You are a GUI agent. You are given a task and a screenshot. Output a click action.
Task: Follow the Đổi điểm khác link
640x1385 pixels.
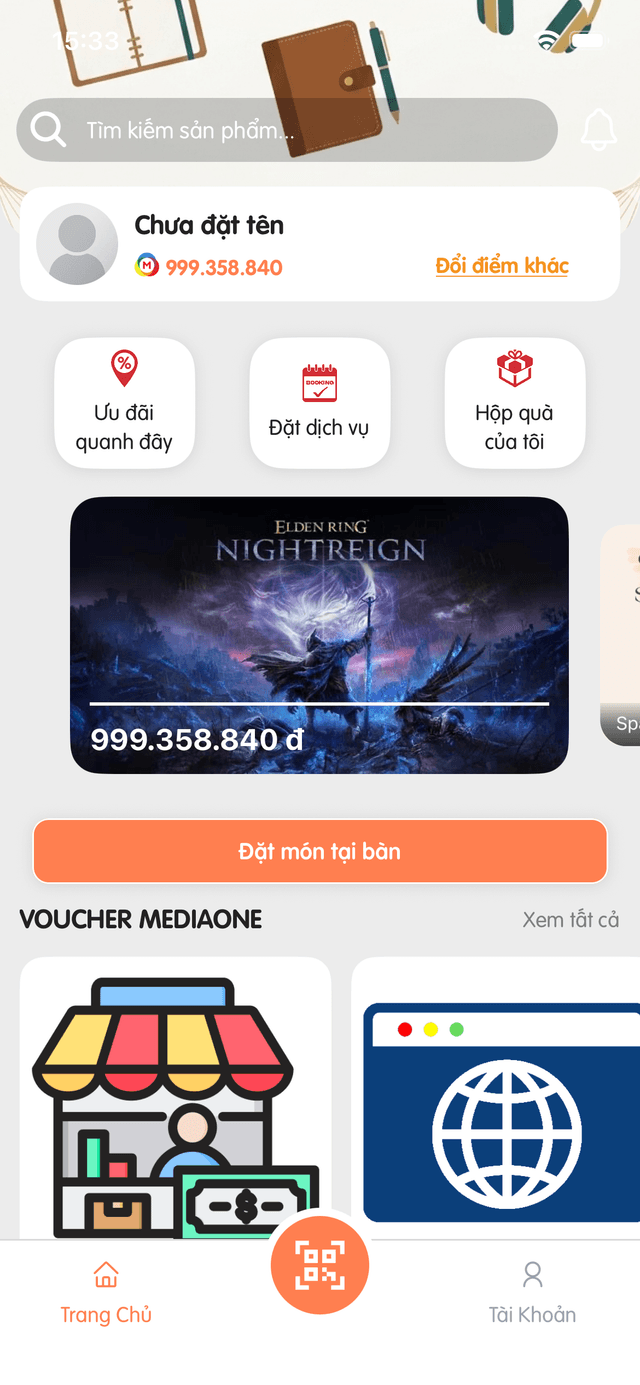[x=502, y=266]
